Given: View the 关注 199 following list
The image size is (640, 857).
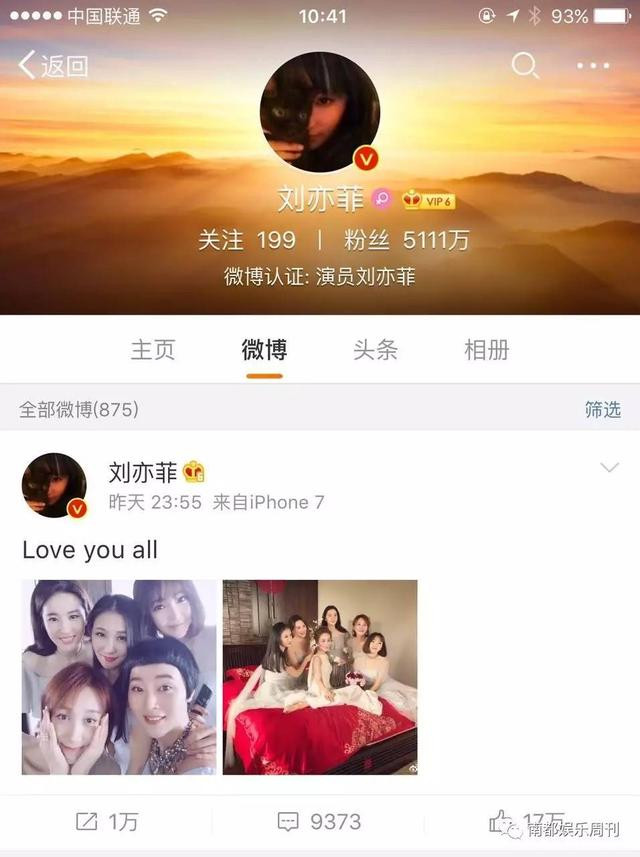Looking at the screenshot, I should [247, 240].
